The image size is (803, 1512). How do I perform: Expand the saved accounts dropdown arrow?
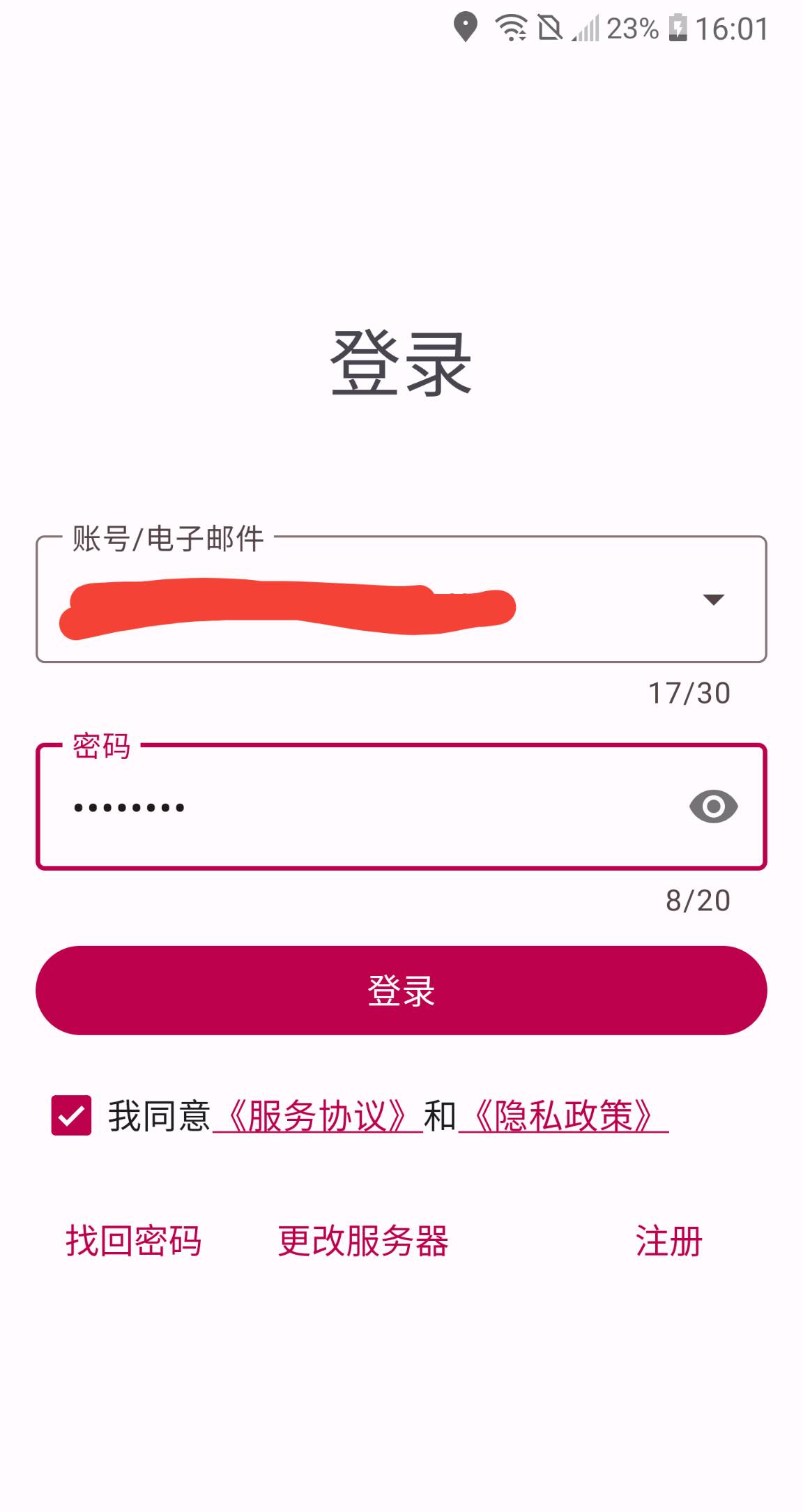[x=713, y=600]
